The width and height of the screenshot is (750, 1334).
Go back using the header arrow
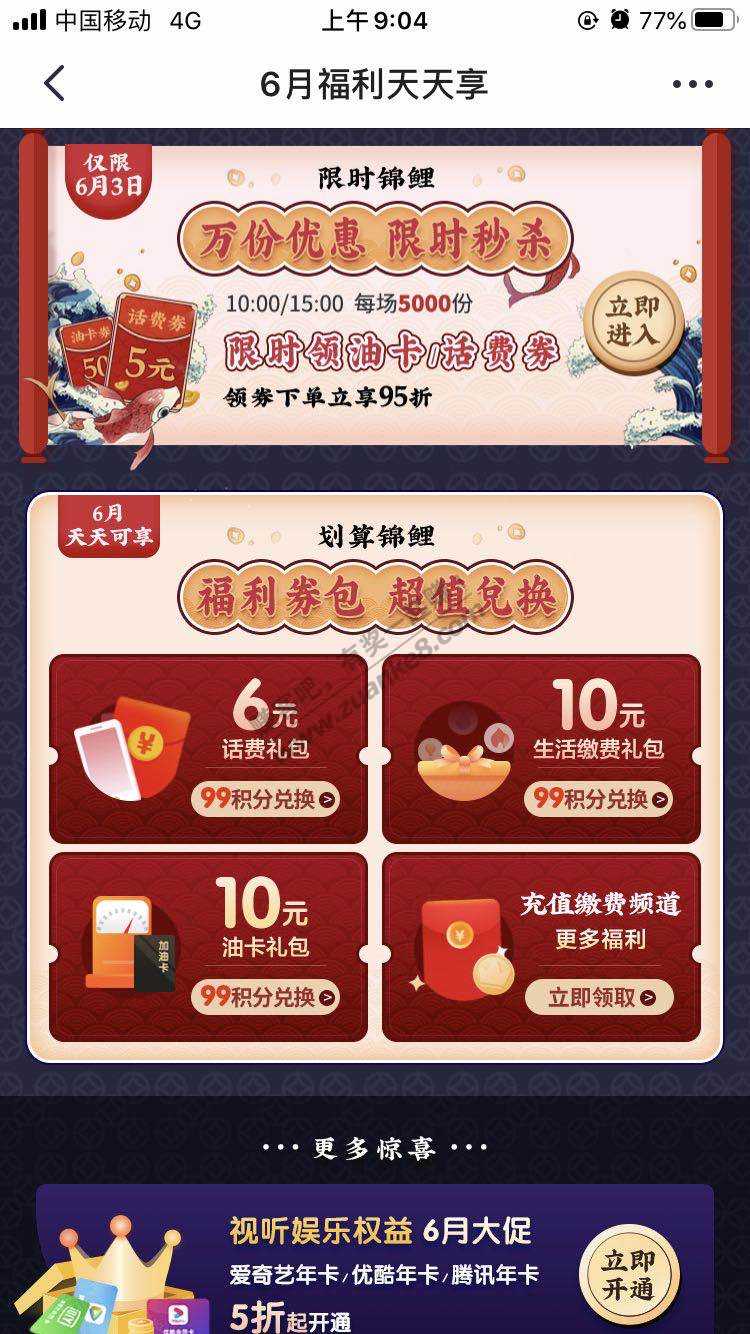[x=55, y=84]
